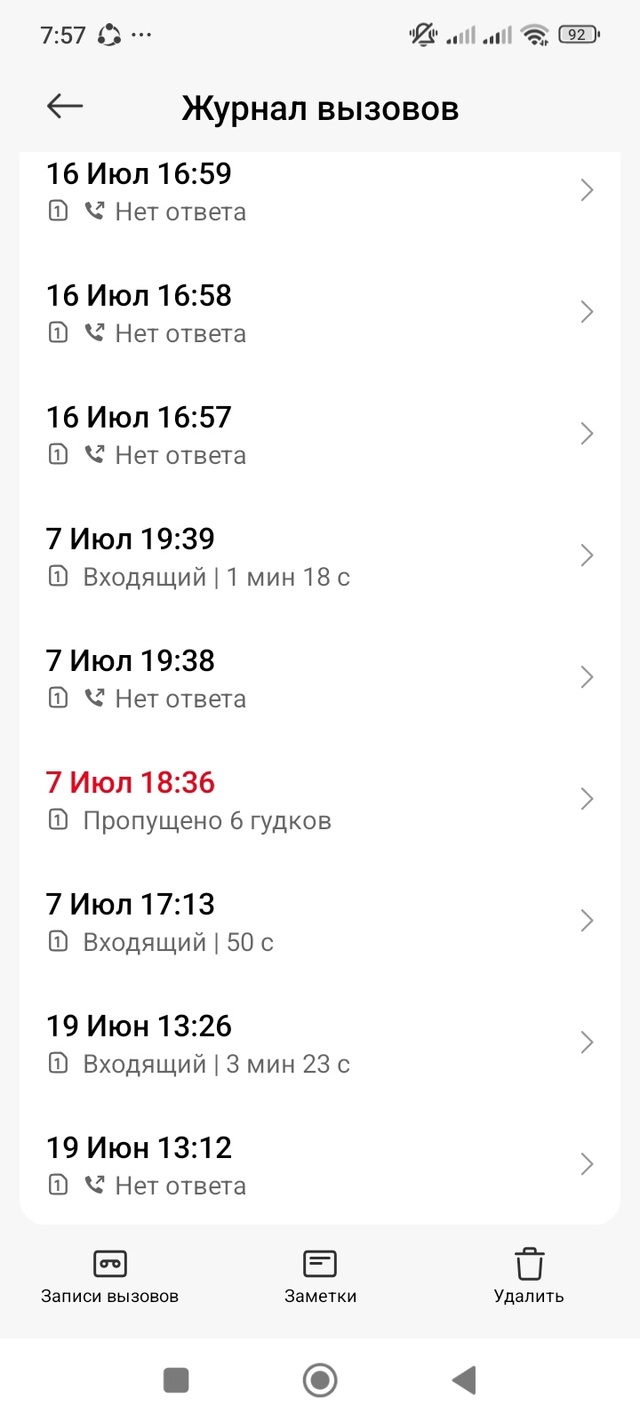Open the 16 Июл 16:58 call entry
Screen dimensions: 640x1422
[x=320, y=313]
